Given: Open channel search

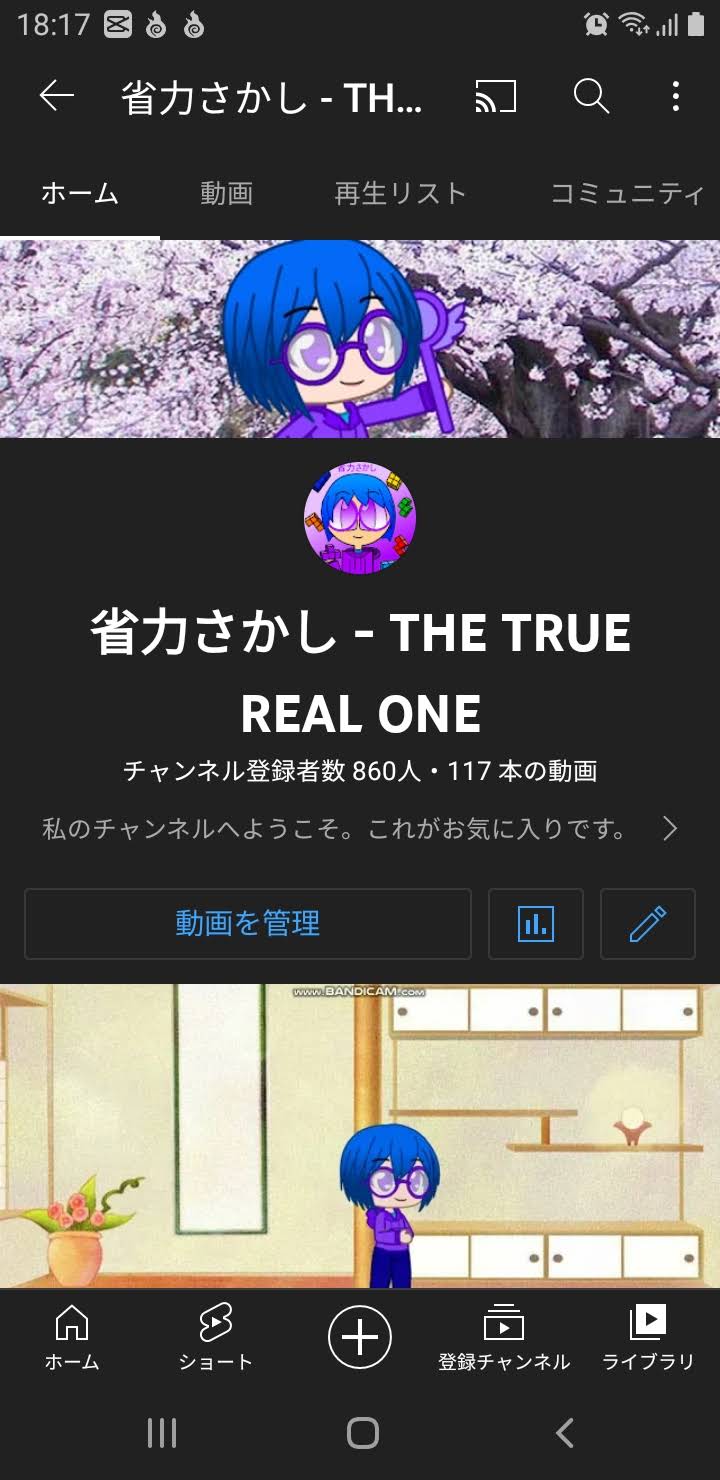Looking at the screenshot, I should [x=591, y=96].
